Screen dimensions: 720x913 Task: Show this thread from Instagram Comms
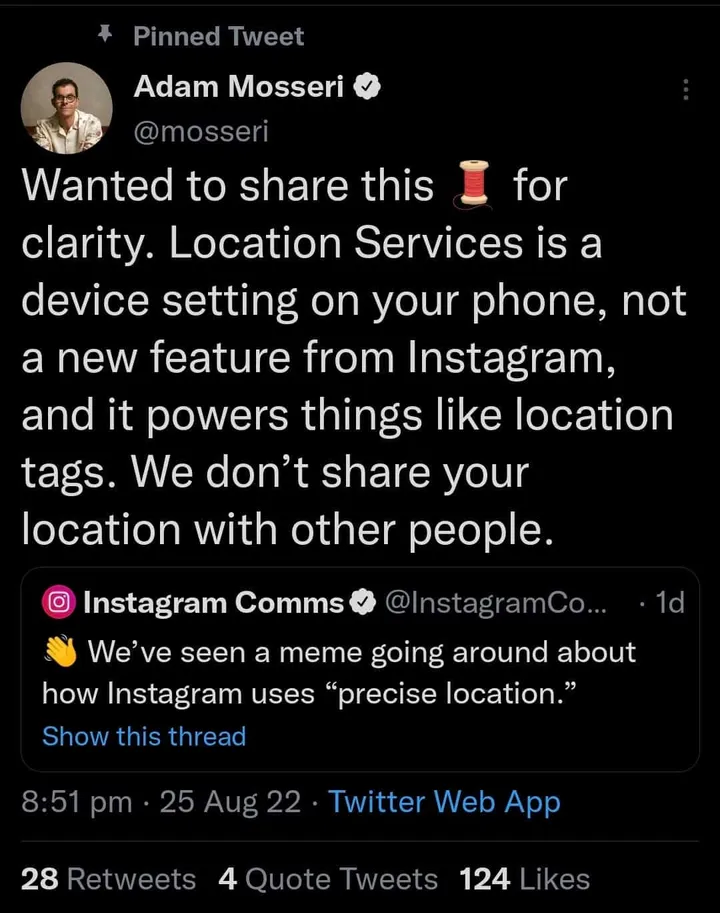pos(144,736)
